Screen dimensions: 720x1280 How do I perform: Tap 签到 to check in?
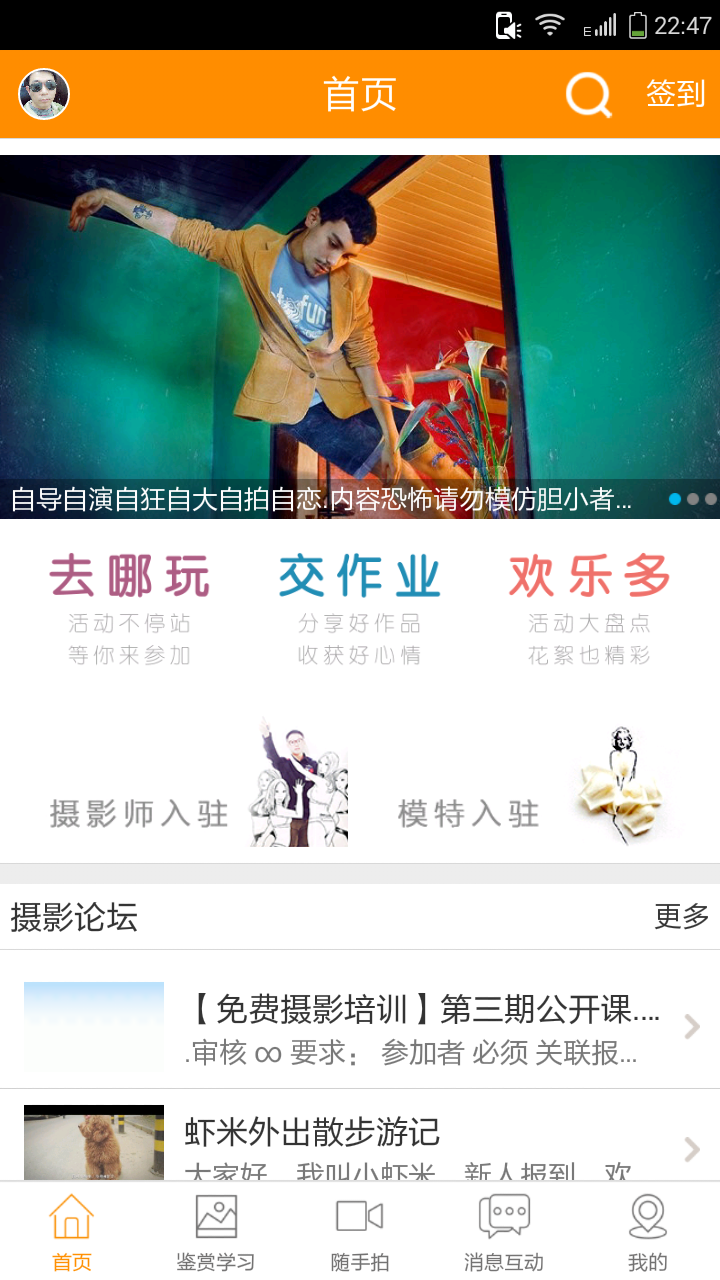click(x=676, y=94)
